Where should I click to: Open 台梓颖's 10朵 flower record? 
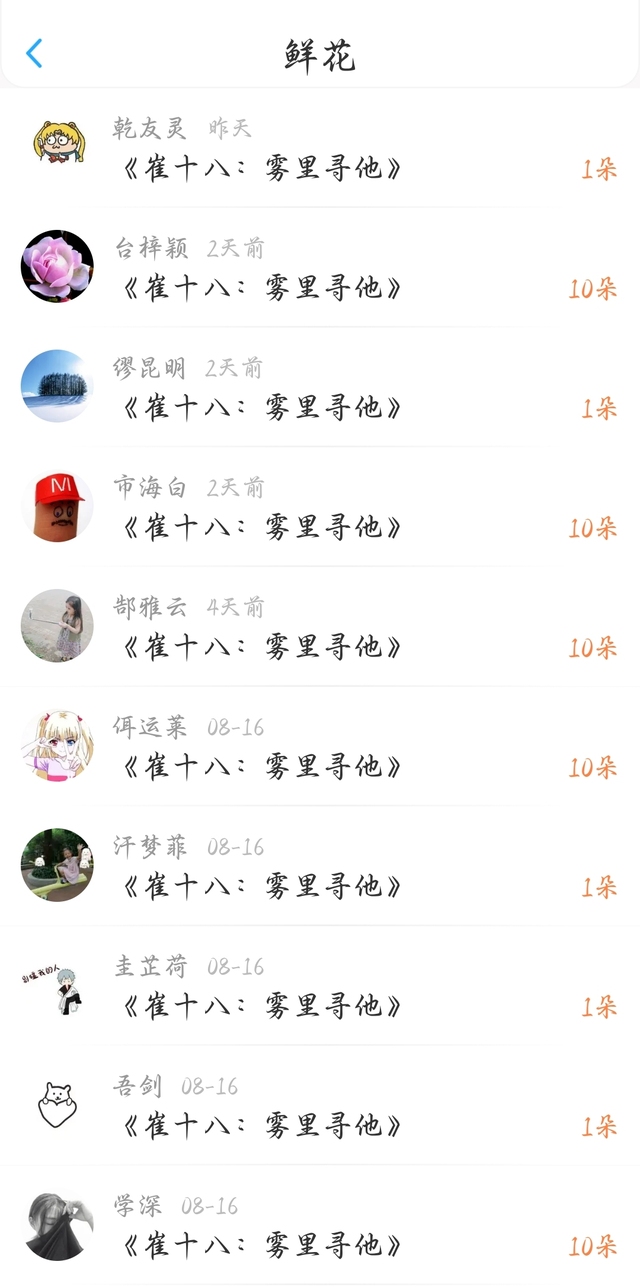coord(320,268)
